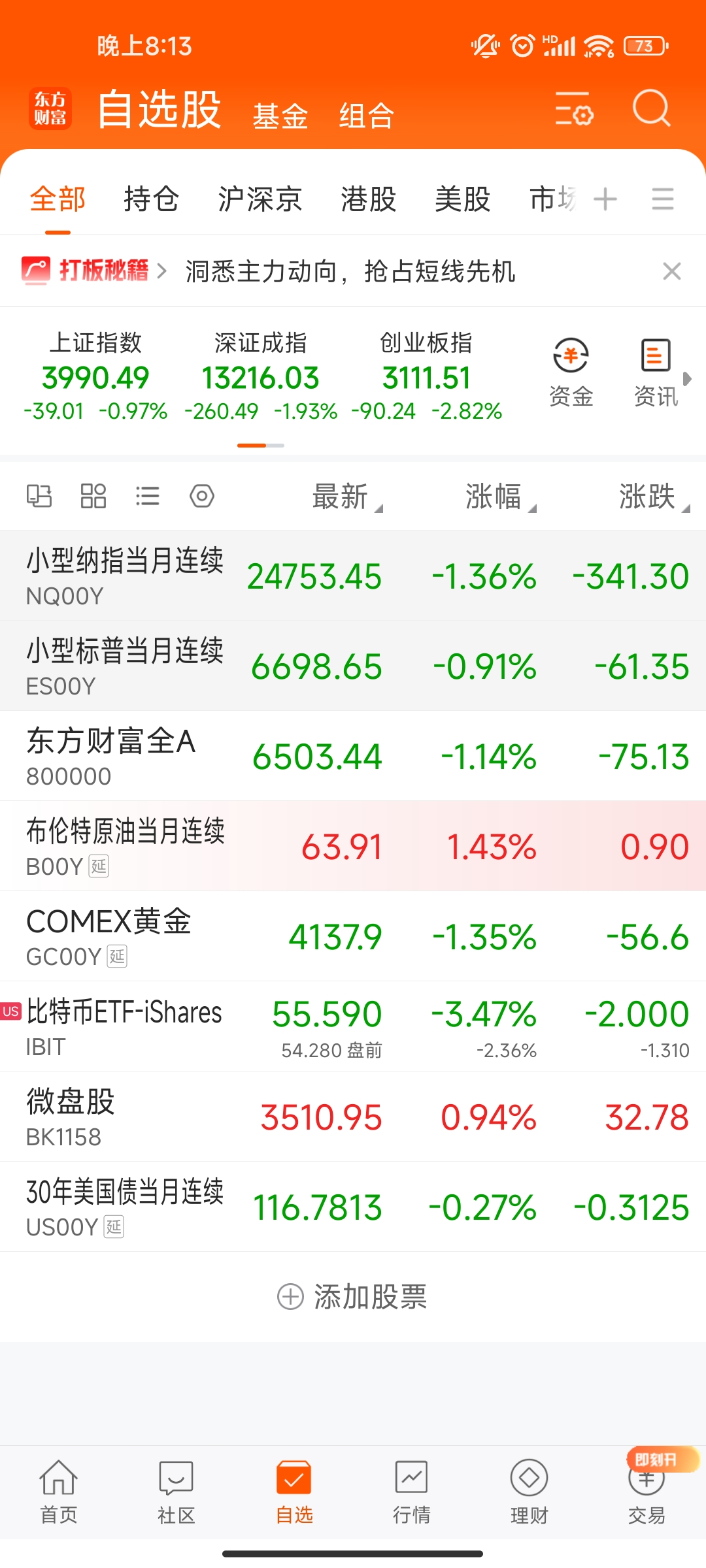Open the 资金 shortcut
The image size is (706, 1568).
tap(571, 372)
